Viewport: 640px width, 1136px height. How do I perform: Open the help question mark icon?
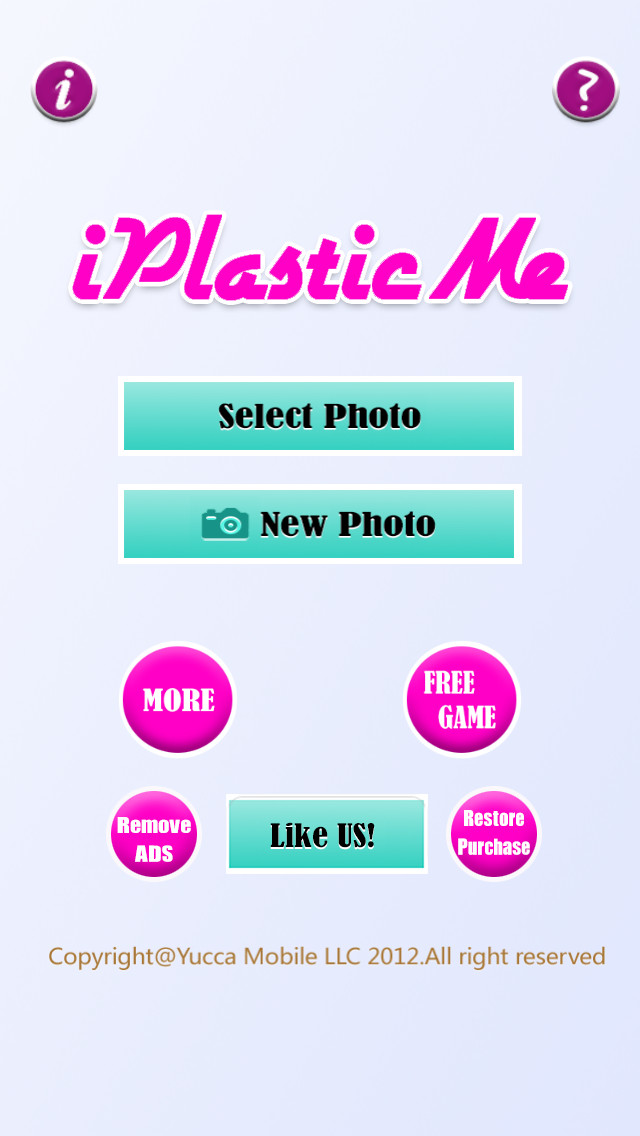[x=586, y=90]
